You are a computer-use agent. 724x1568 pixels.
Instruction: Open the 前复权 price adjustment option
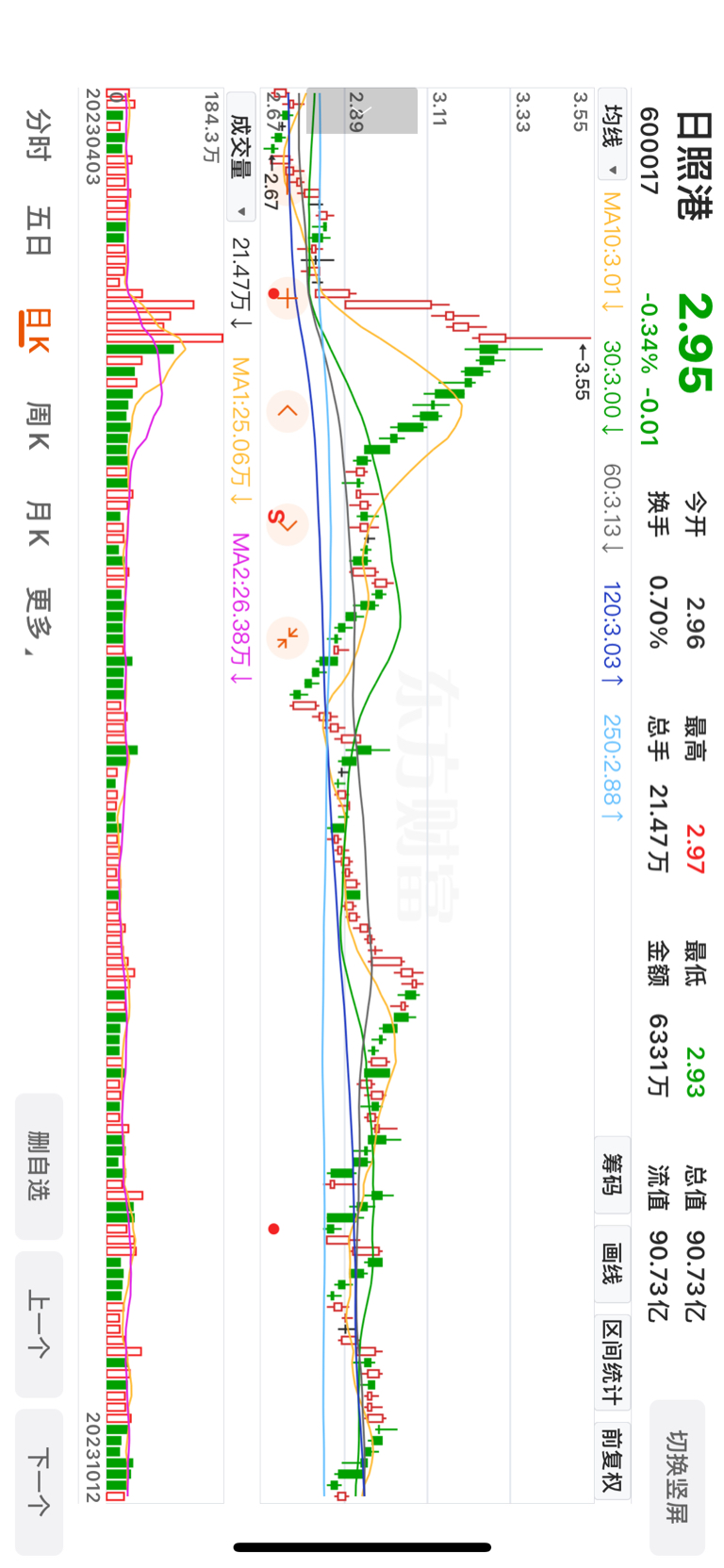[x=612, y=1460]
